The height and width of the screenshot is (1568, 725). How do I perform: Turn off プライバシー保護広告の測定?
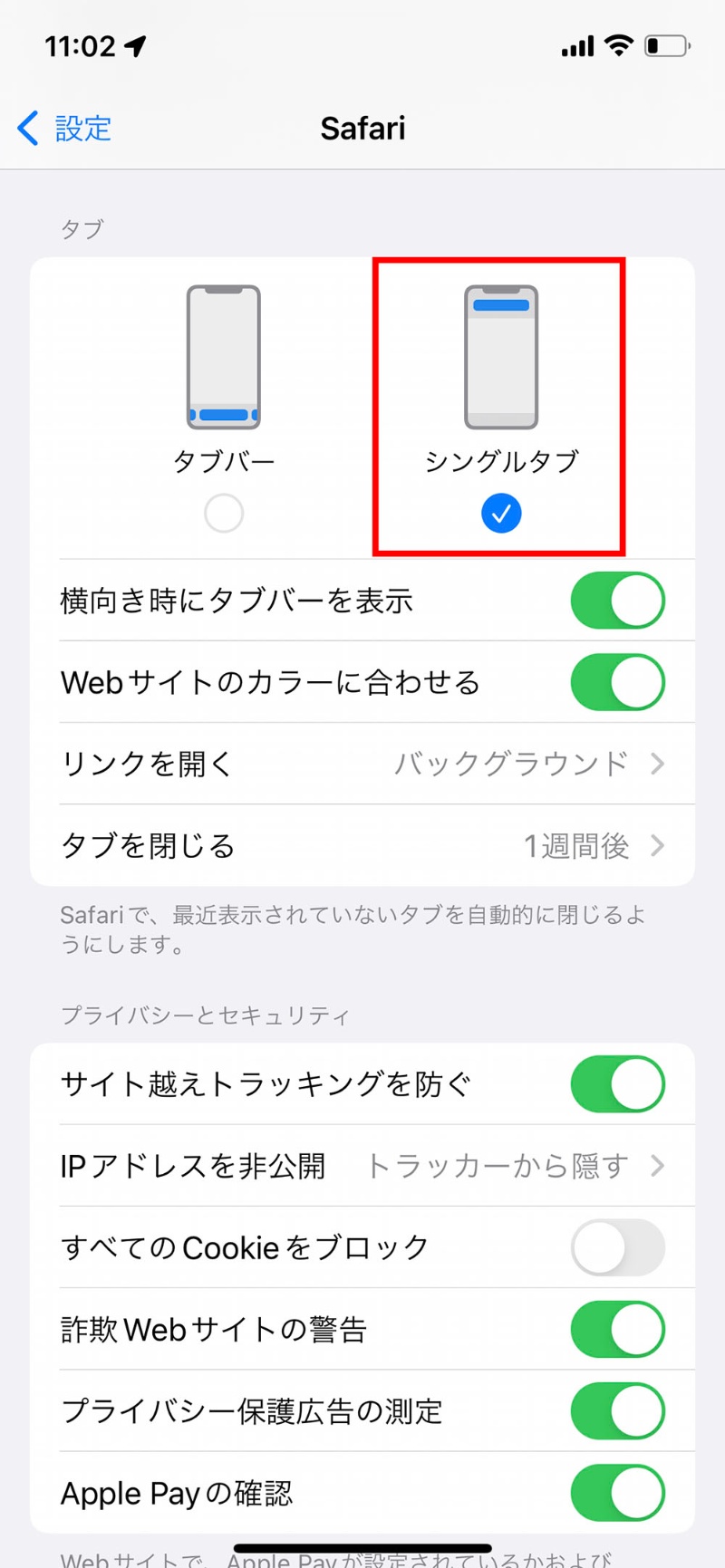(x=617, y=1410)
